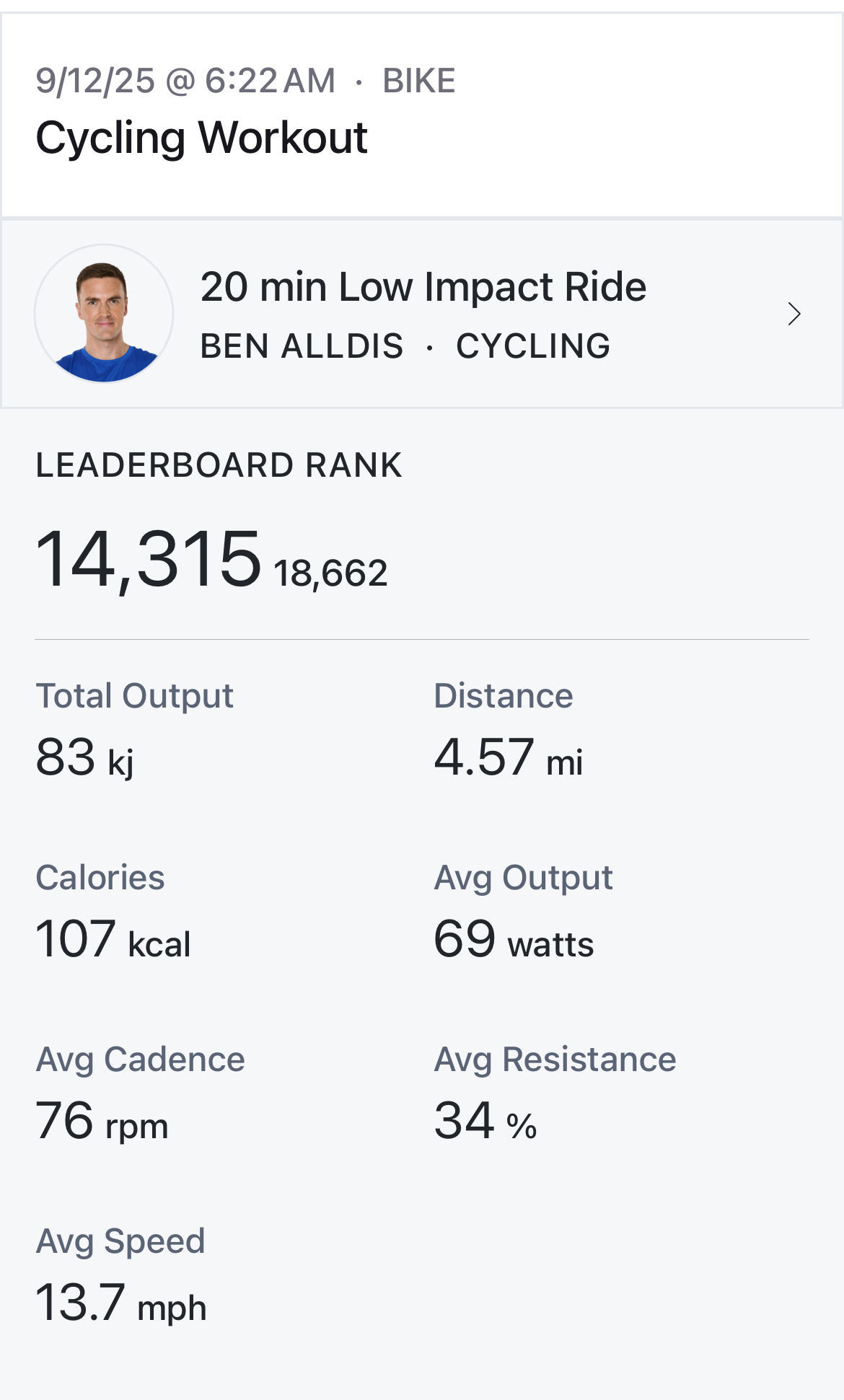Open the 20 min Low Impact Ride class
The width and height of the screenshot is (844, 1400).
422,314
